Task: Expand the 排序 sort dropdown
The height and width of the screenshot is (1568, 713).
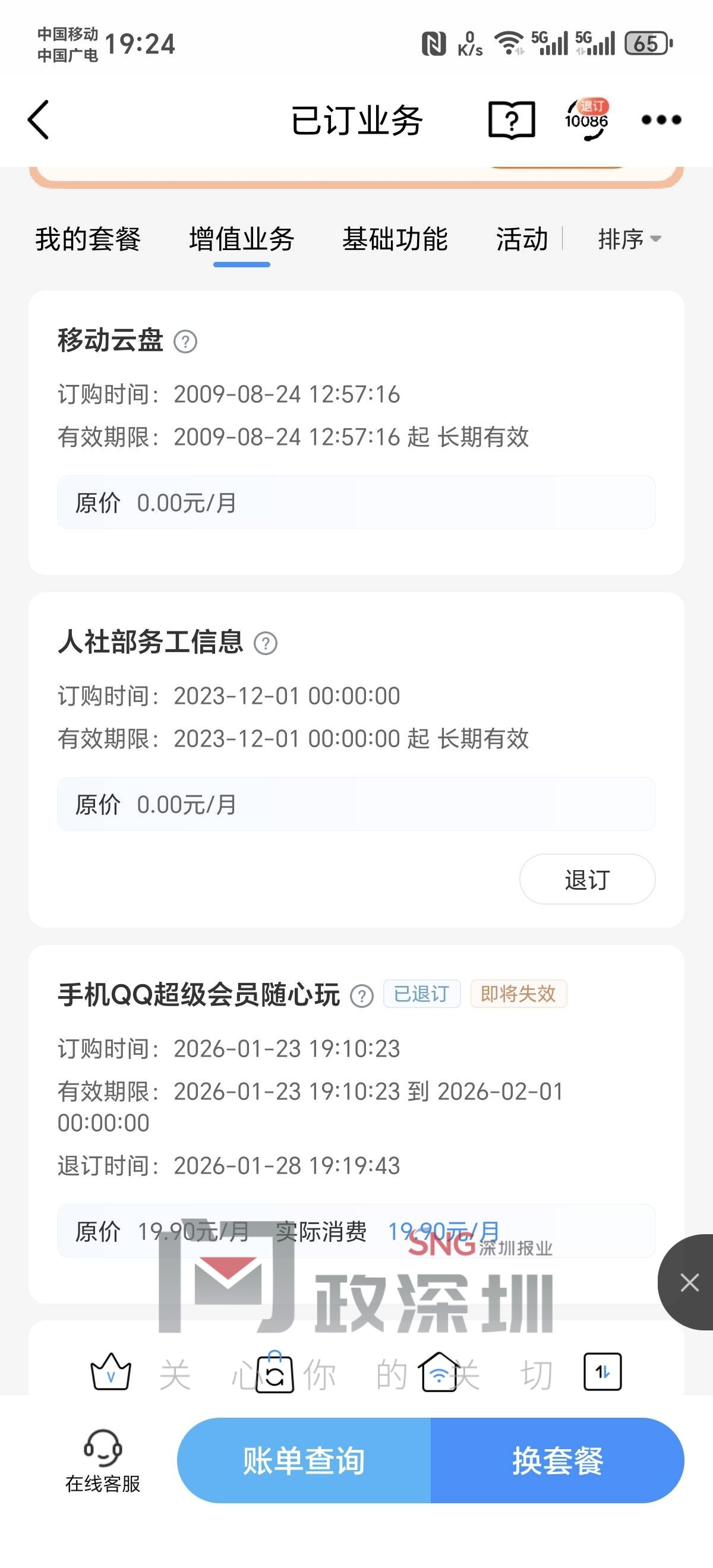Action: pyautogui.click(x=629, y=239)
